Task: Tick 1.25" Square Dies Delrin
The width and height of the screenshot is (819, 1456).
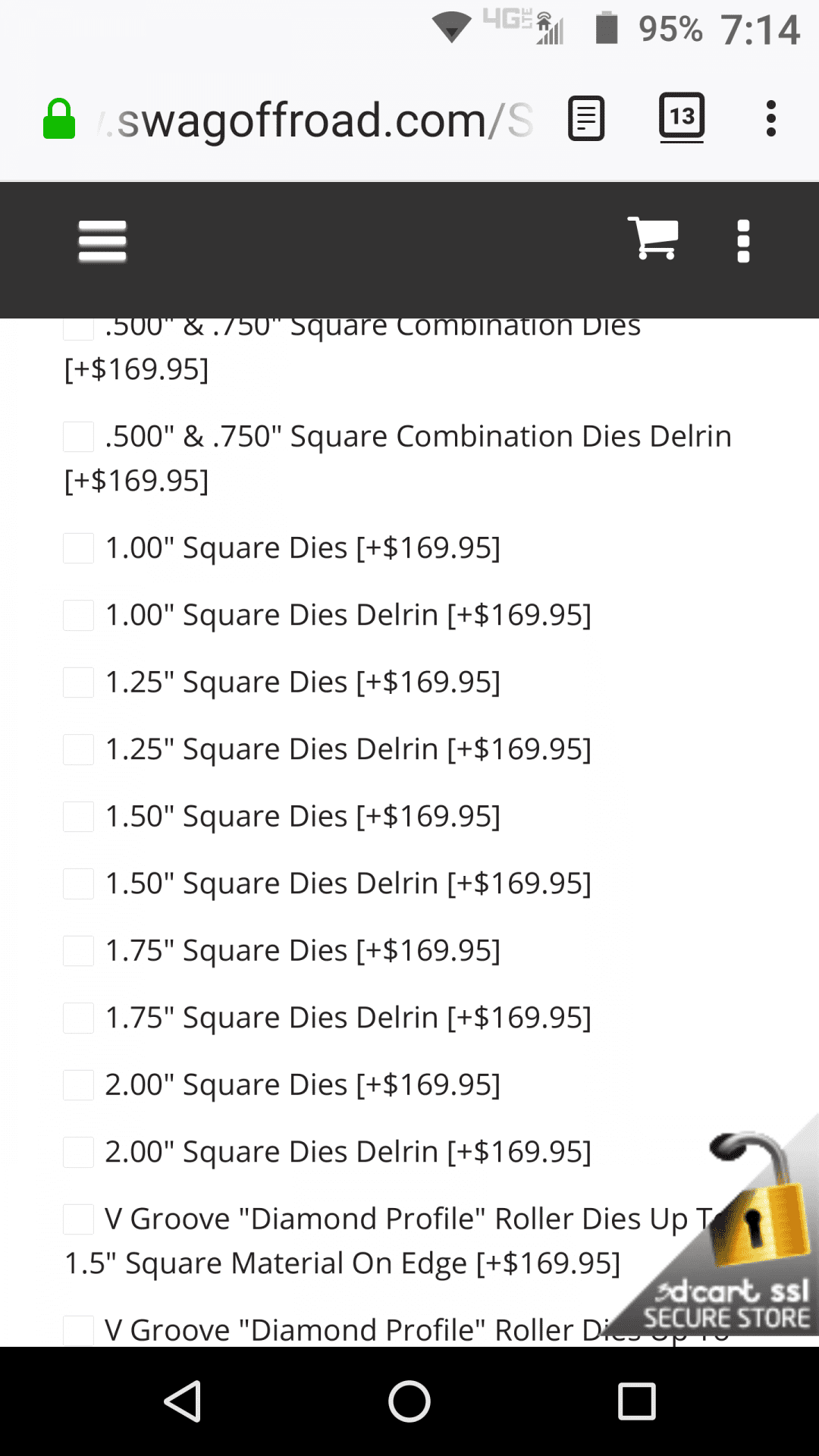Action: (79, 749)
